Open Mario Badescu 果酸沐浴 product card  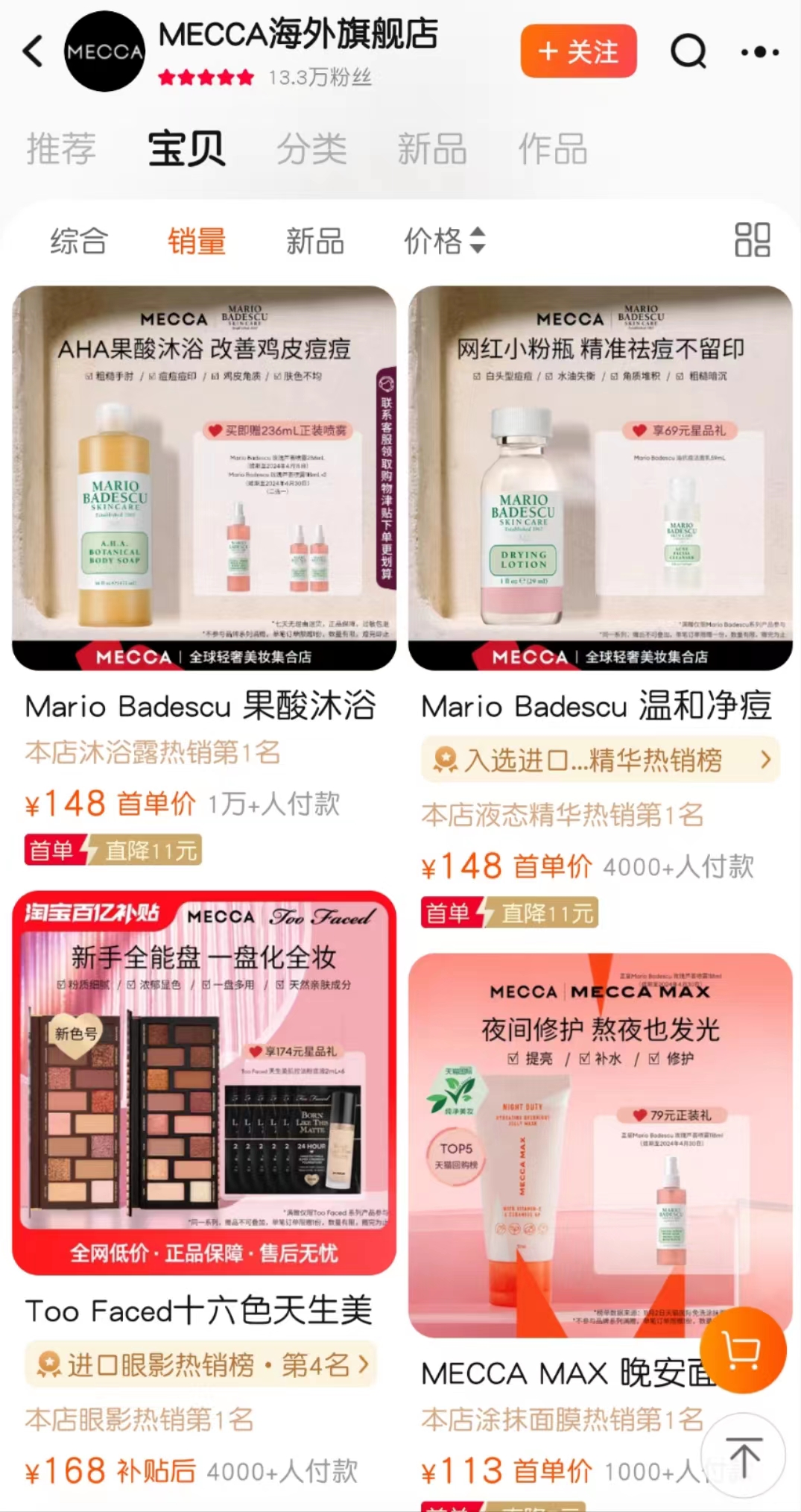(203, 477)
